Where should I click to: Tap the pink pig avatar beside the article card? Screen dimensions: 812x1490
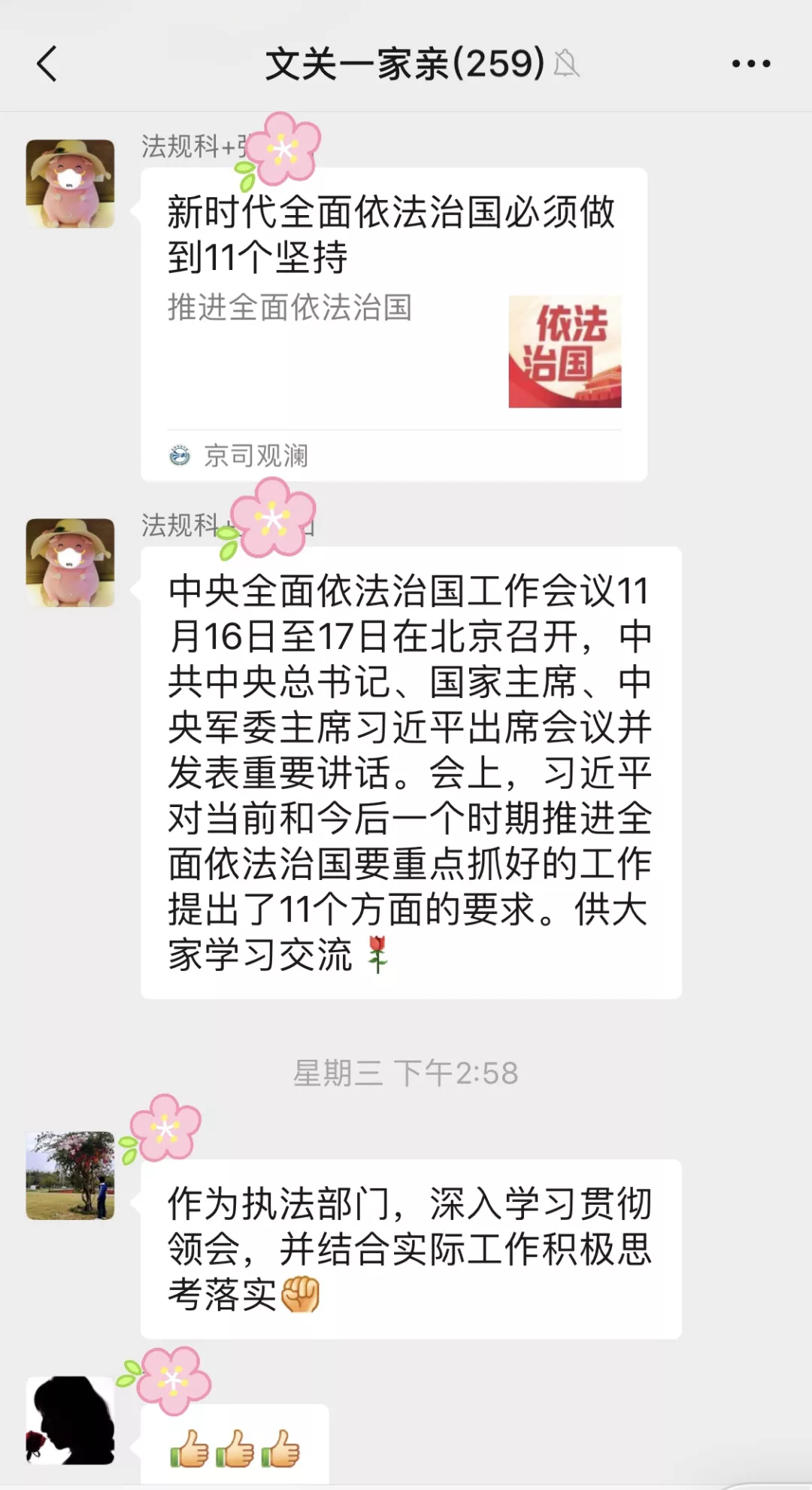tap(70, 184)
